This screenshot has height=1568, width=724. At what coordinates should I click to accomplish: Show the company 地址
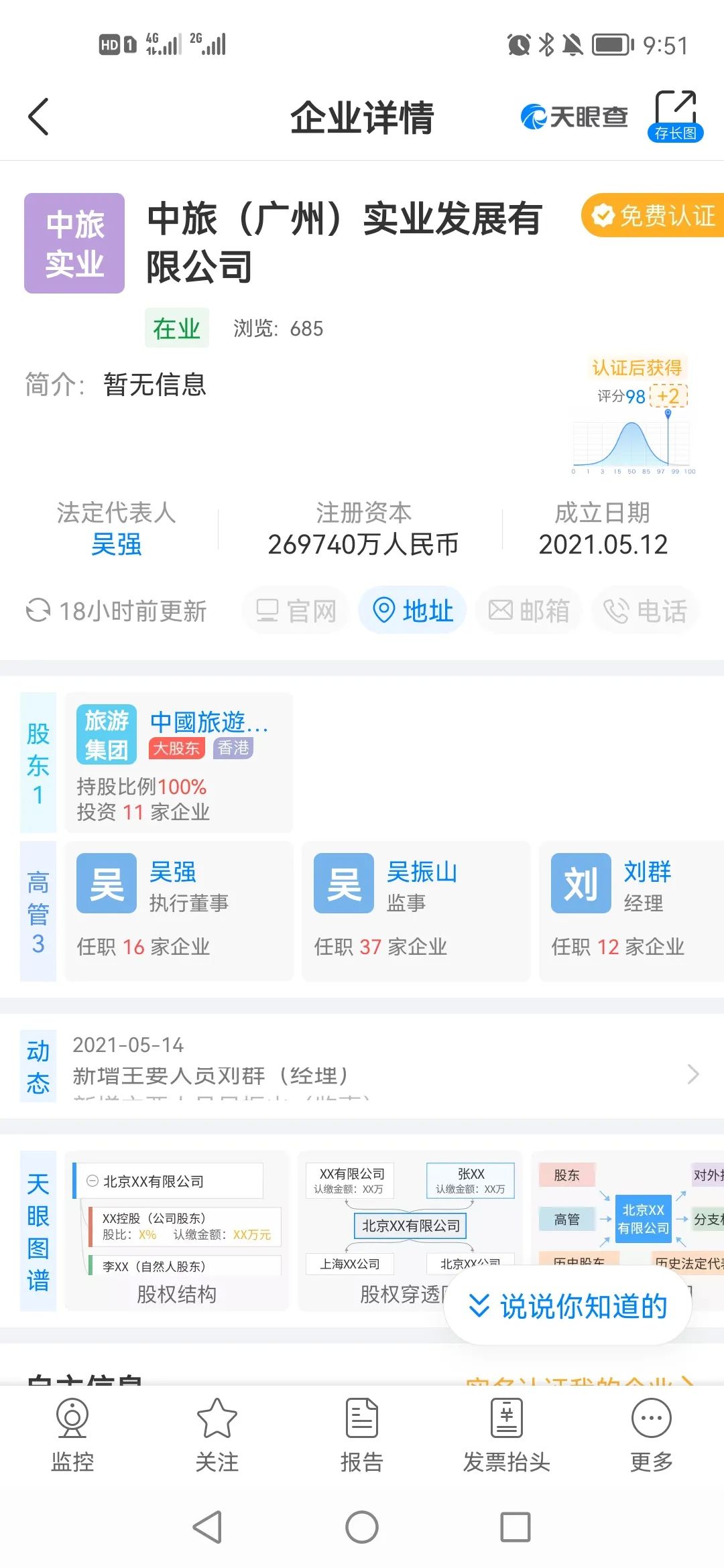tap(412, 610)
